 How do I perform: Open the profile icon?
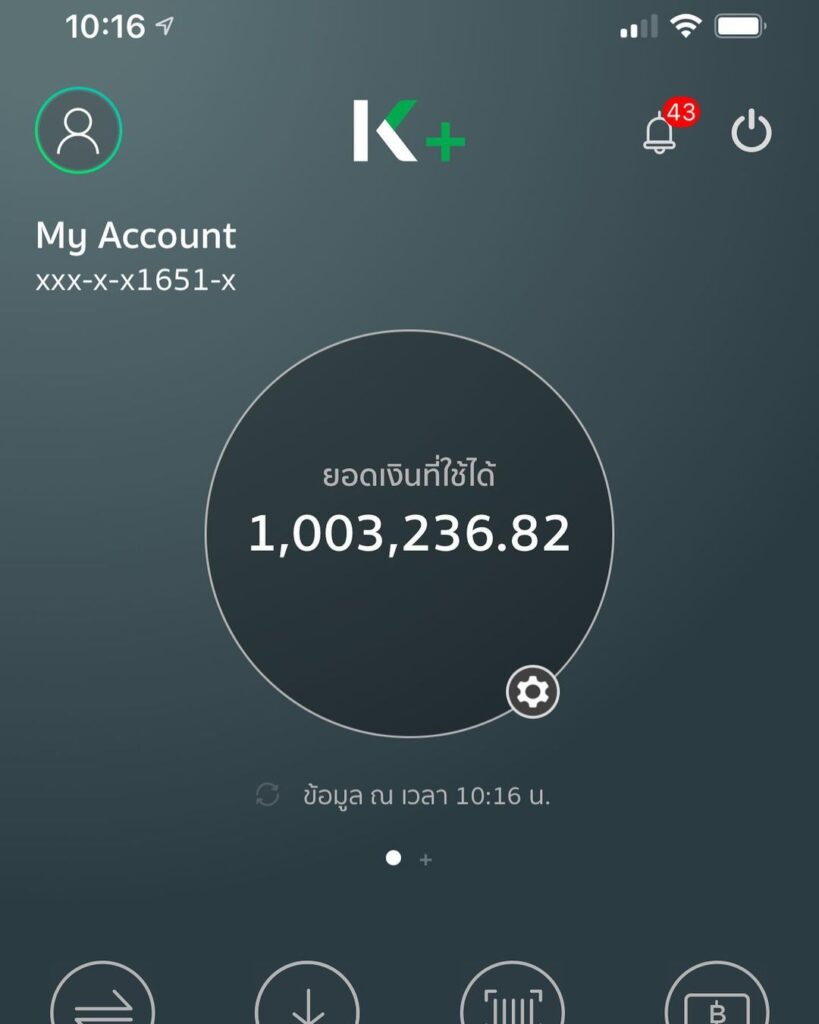click(78, 131)
